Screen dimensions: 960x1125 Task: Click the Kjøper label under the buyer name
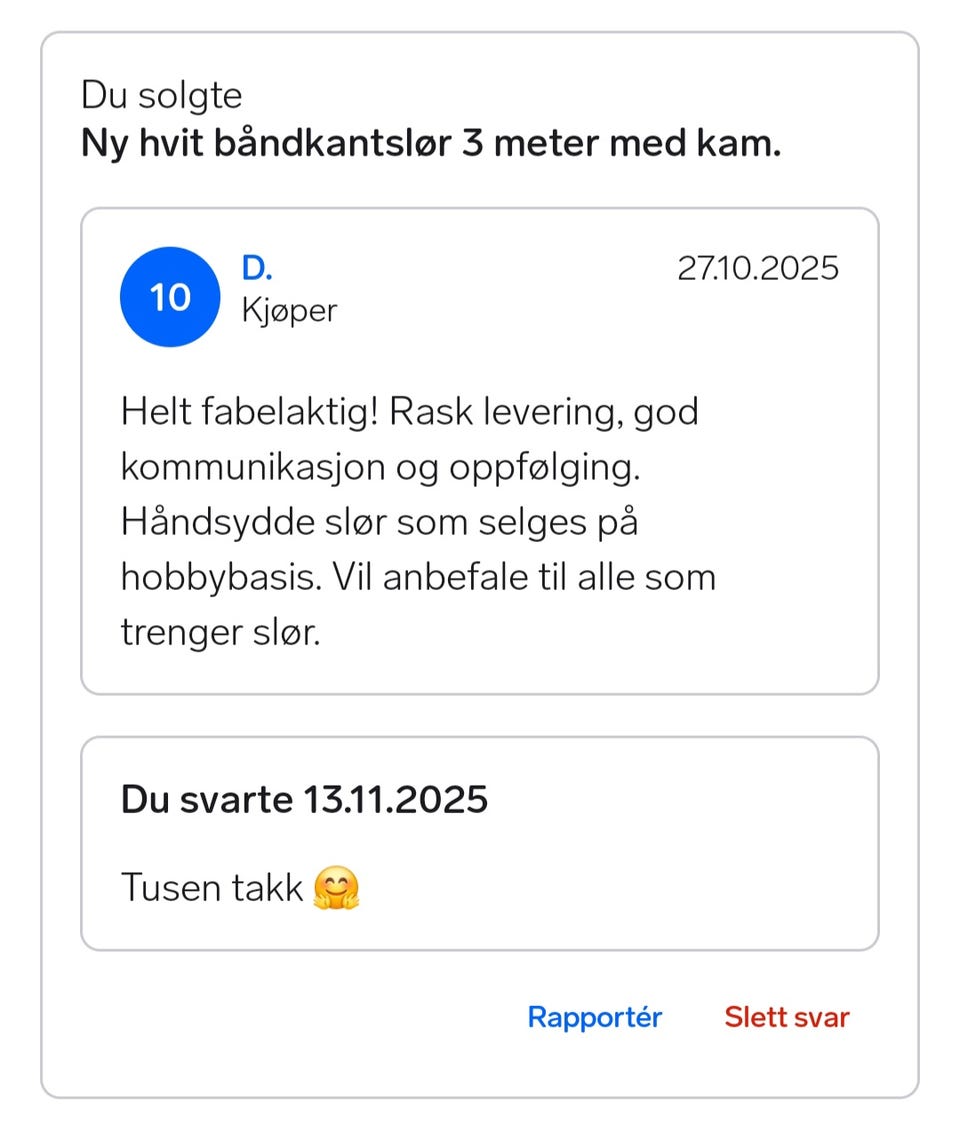click(288, 310)
